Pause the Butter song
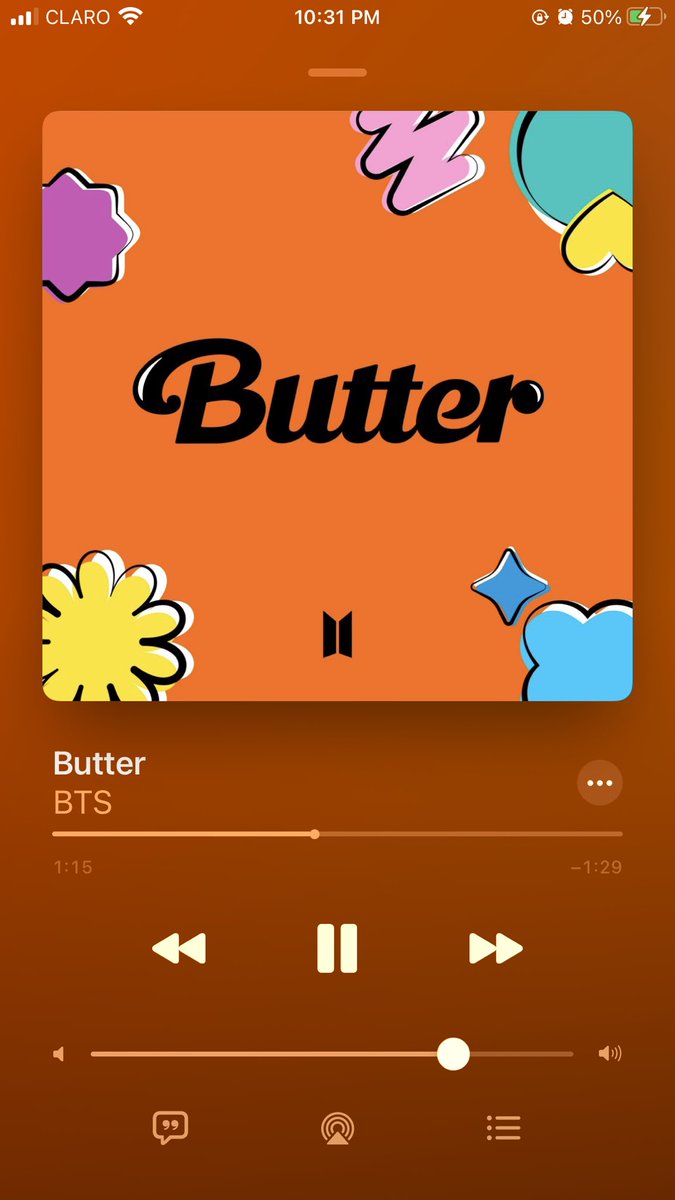This screenshot has width=675, height=1200. (337, 948)
